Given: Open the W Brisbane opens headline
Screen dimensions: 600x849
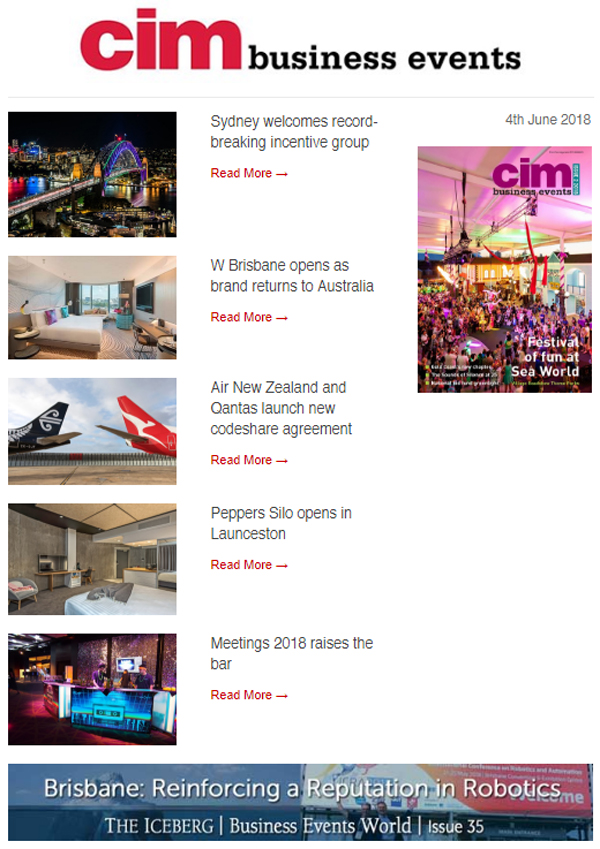Looking at the screenshot, I should click(292, 276).
